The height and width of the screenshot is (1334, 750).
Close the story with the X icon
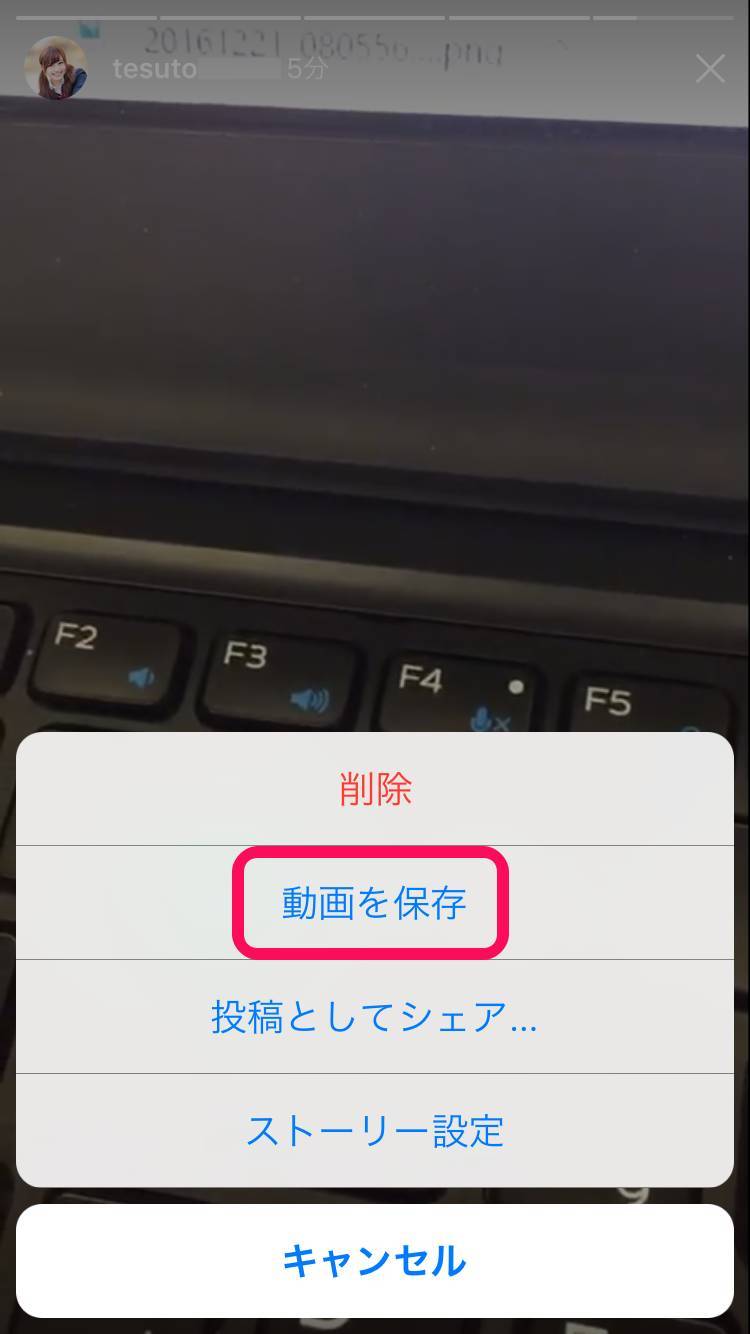pos(710,69)
